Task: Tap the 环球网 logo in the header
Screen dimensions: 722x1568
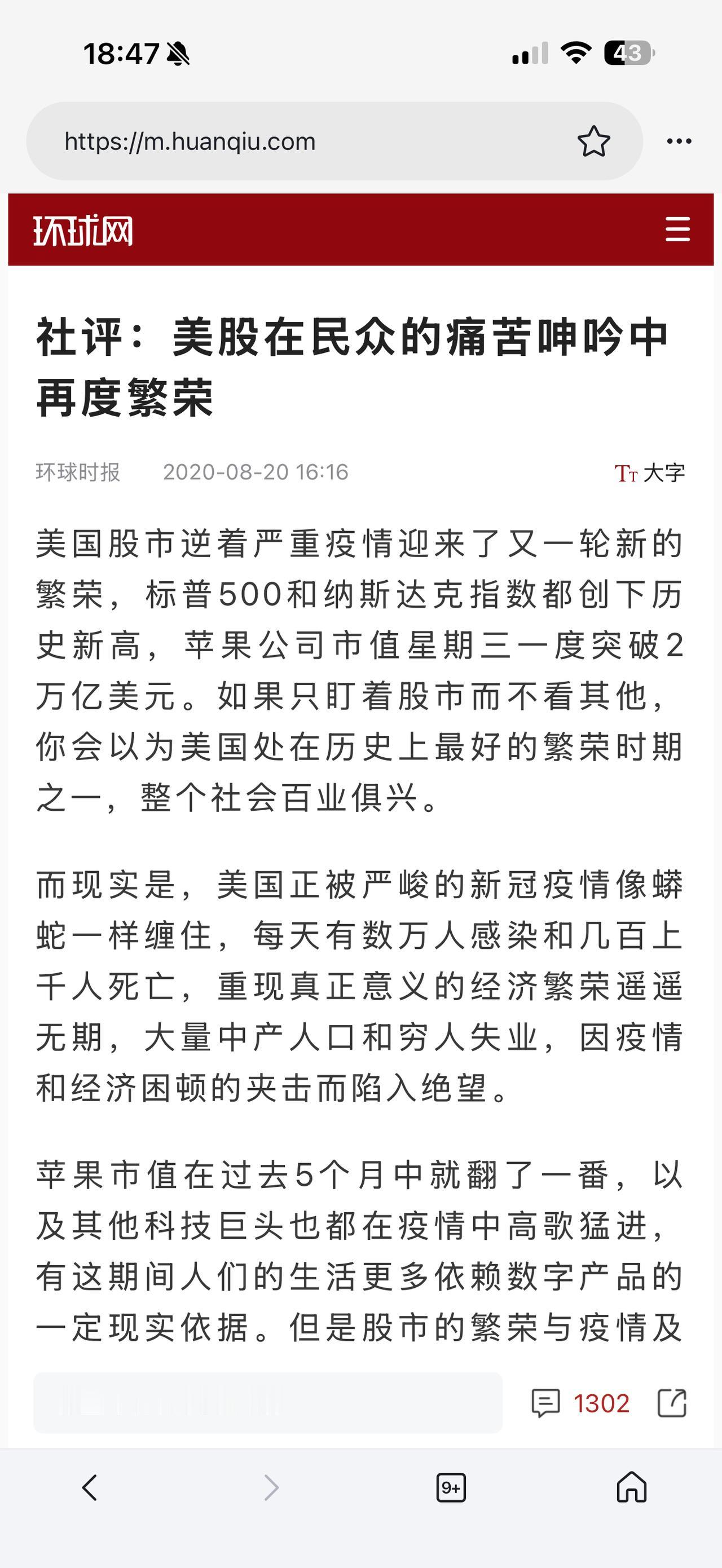Action: (x=83, y=230)
